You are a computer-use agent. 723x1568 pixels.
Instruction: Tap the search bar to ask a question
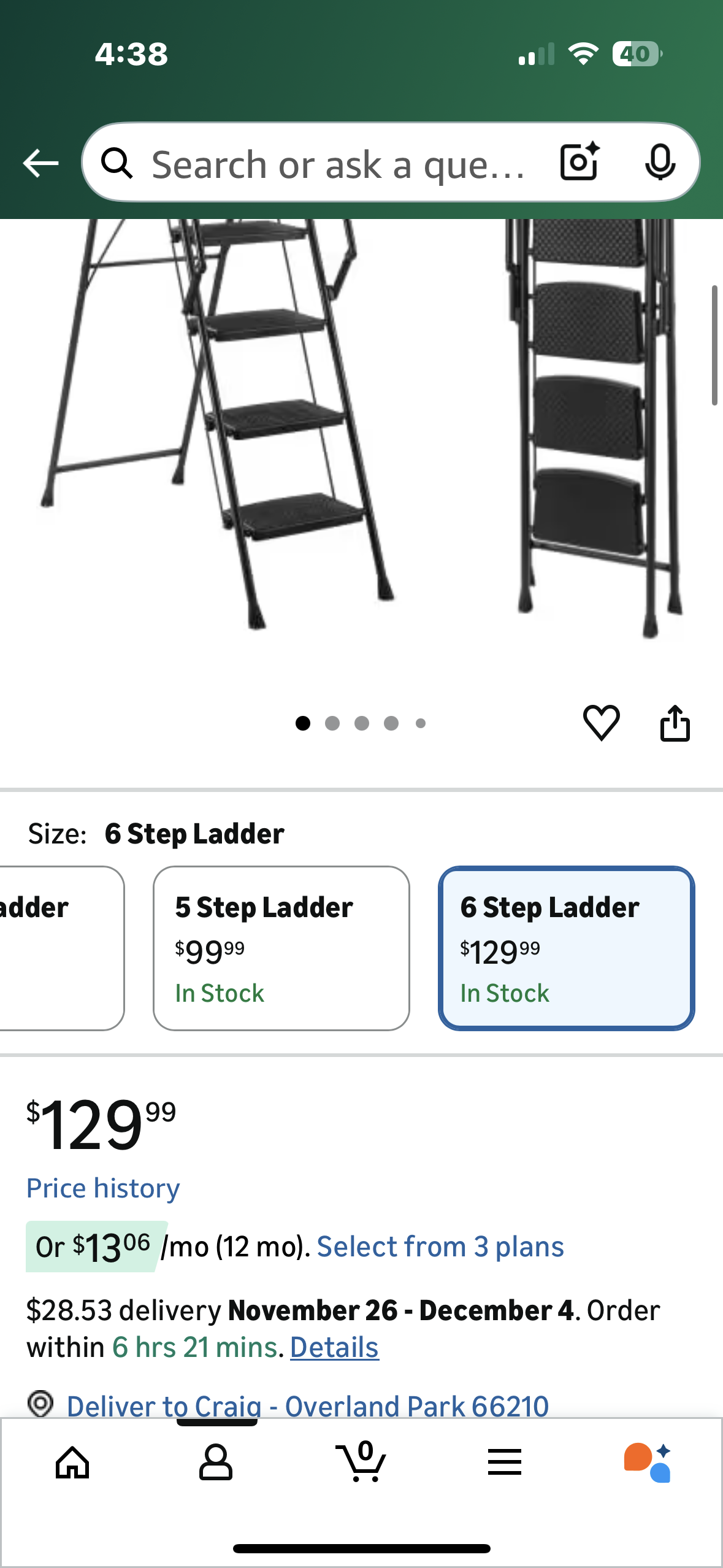click(337, 163)
